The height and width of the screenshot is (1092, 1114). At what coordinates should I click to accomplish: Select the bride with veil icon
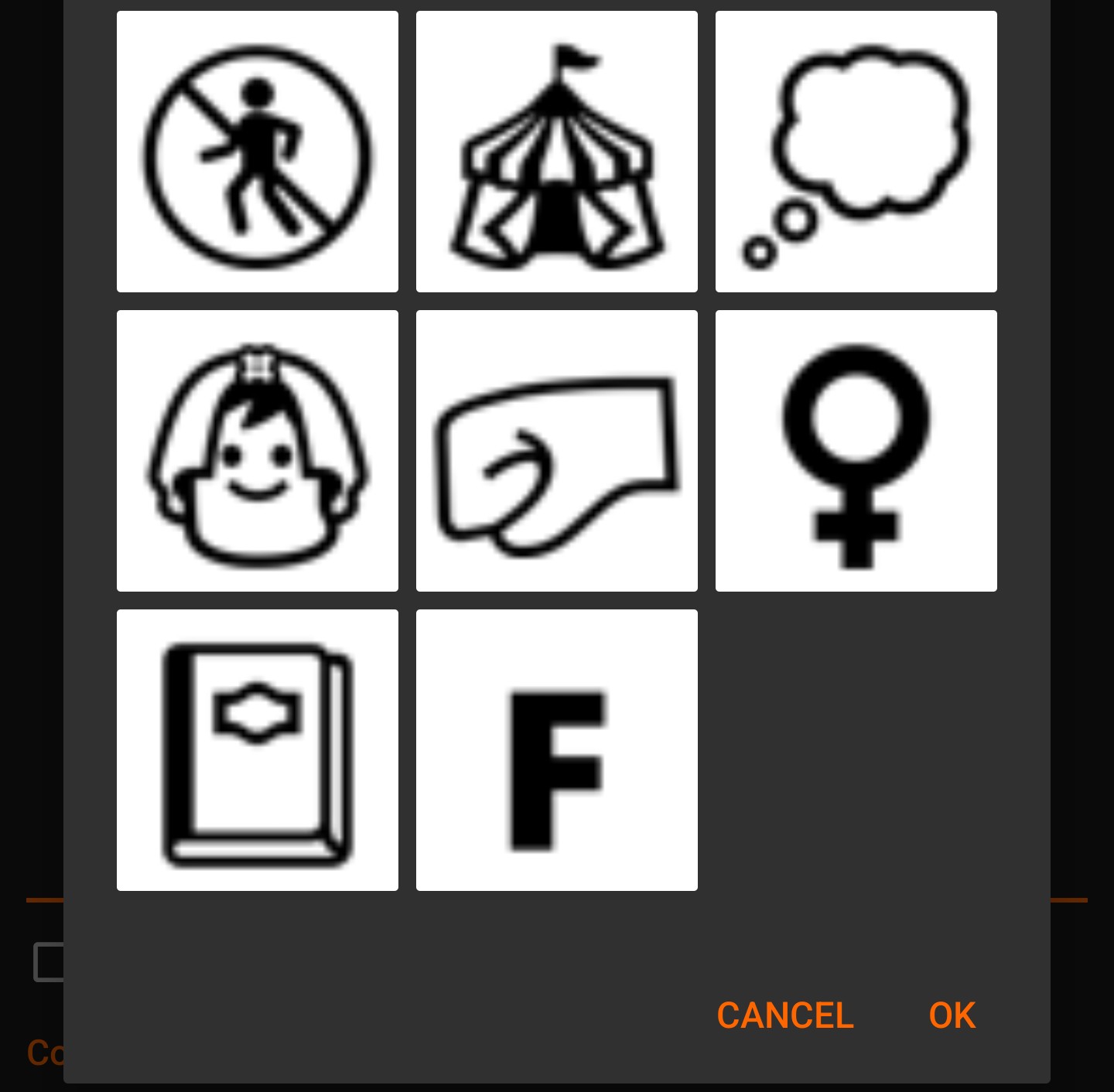pyautogui.click(x=258, y=451)
